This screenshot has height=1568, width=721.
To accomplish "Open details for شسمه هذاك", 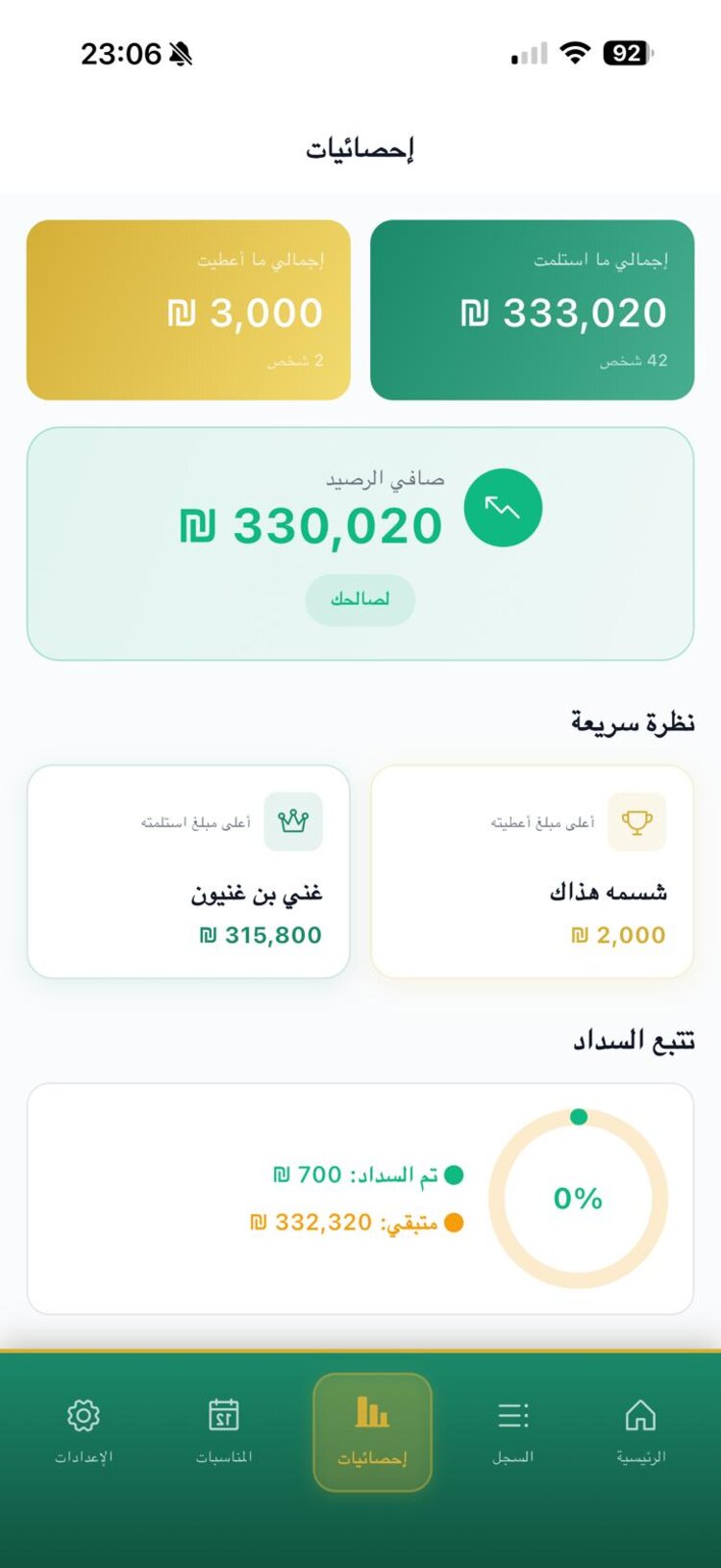I will (x=532, y=873).
